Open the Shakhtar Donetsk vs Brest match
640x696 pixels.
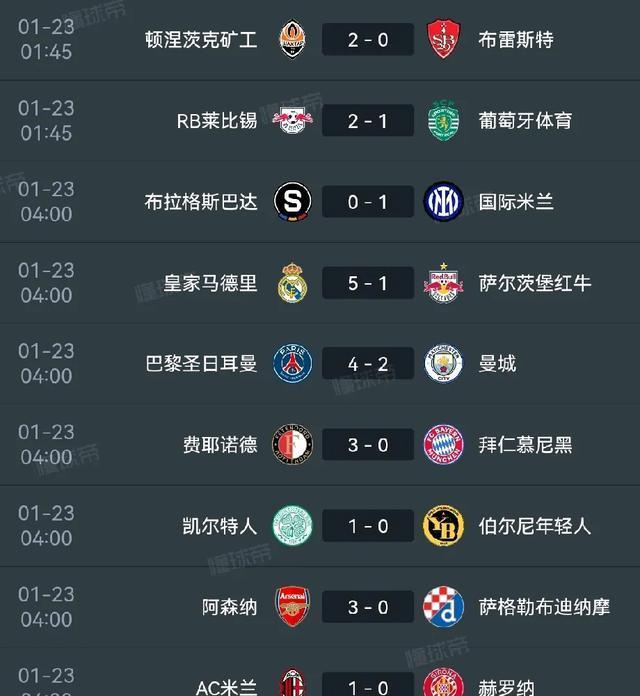click(367, 40)
